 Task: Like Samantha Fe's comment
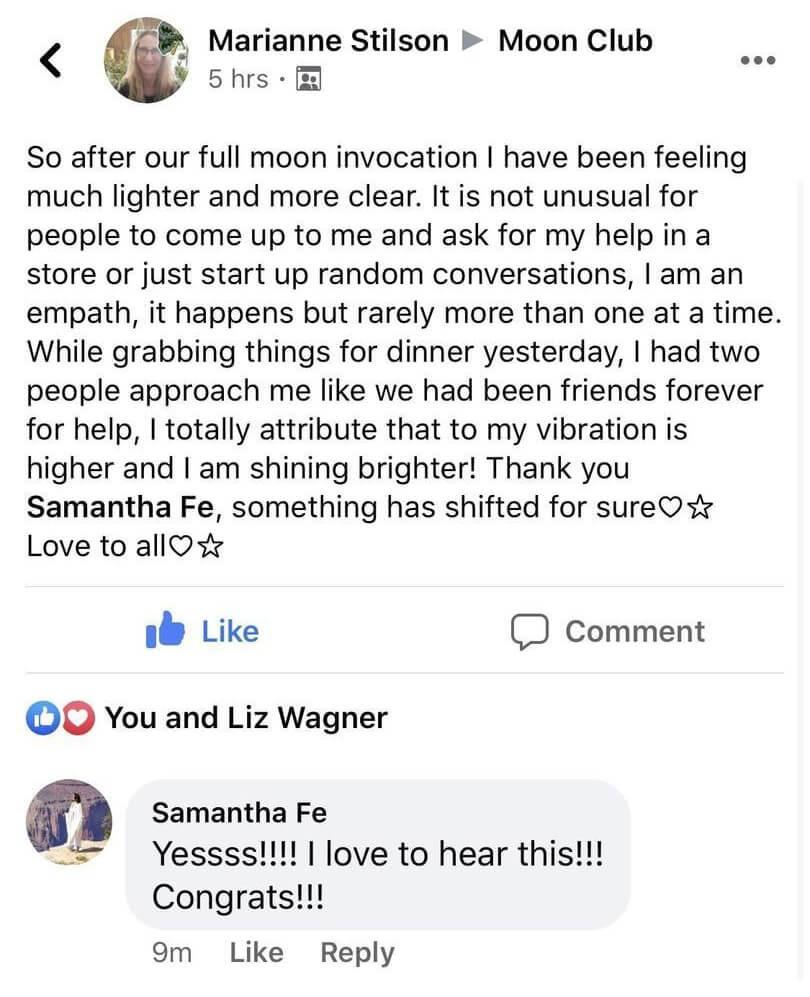coord(256,953)
